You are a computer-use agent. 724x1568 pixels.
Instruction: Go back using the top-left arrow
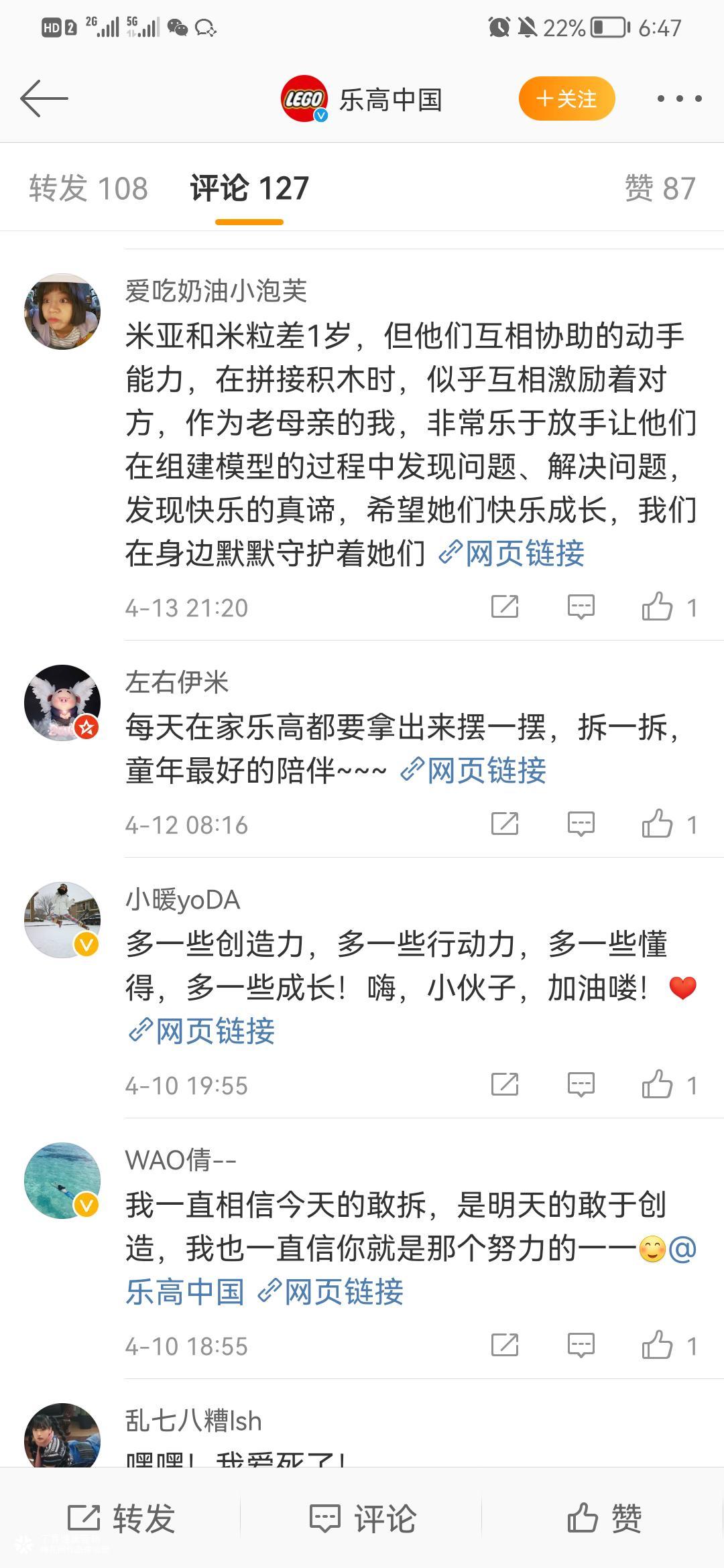click(44, 99)
